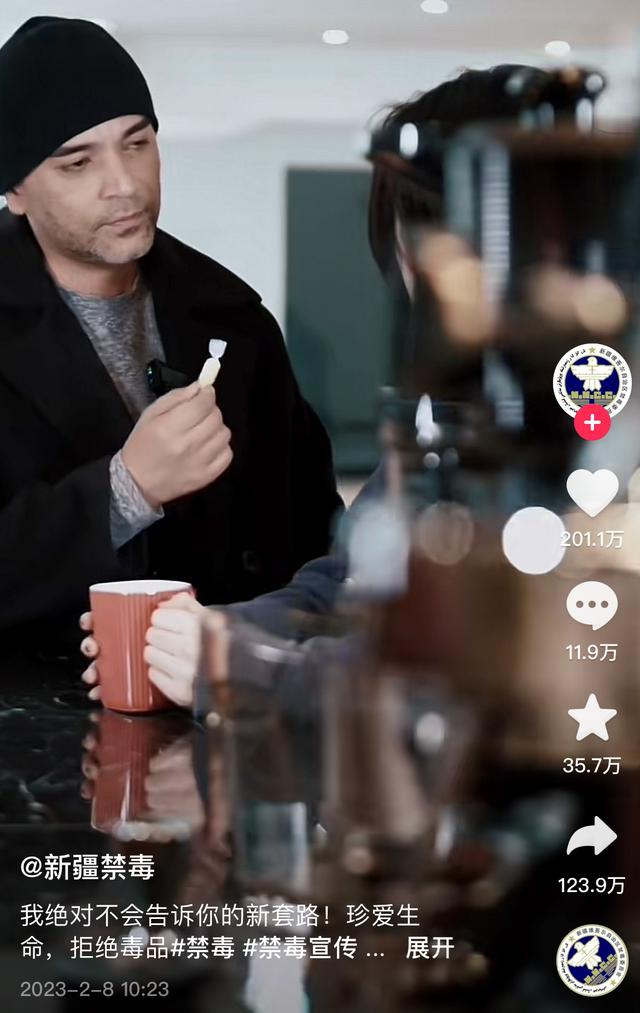This screenshot has width=640, height=1013.
Task: Open the #禁毒 hashtag
Action: tap(204, 948)
